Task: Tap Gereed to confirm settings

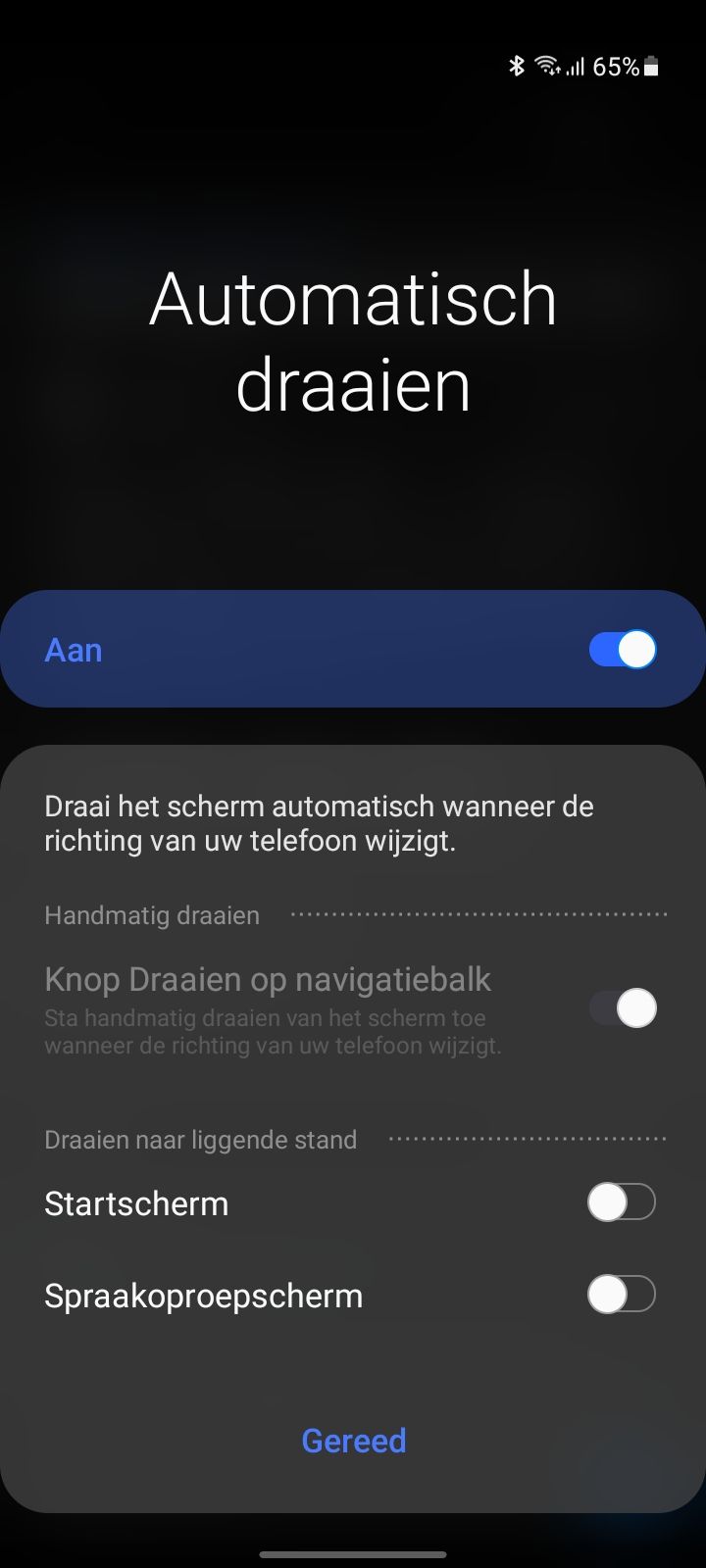Action: pyautogui.click(x=353, y=1441)
